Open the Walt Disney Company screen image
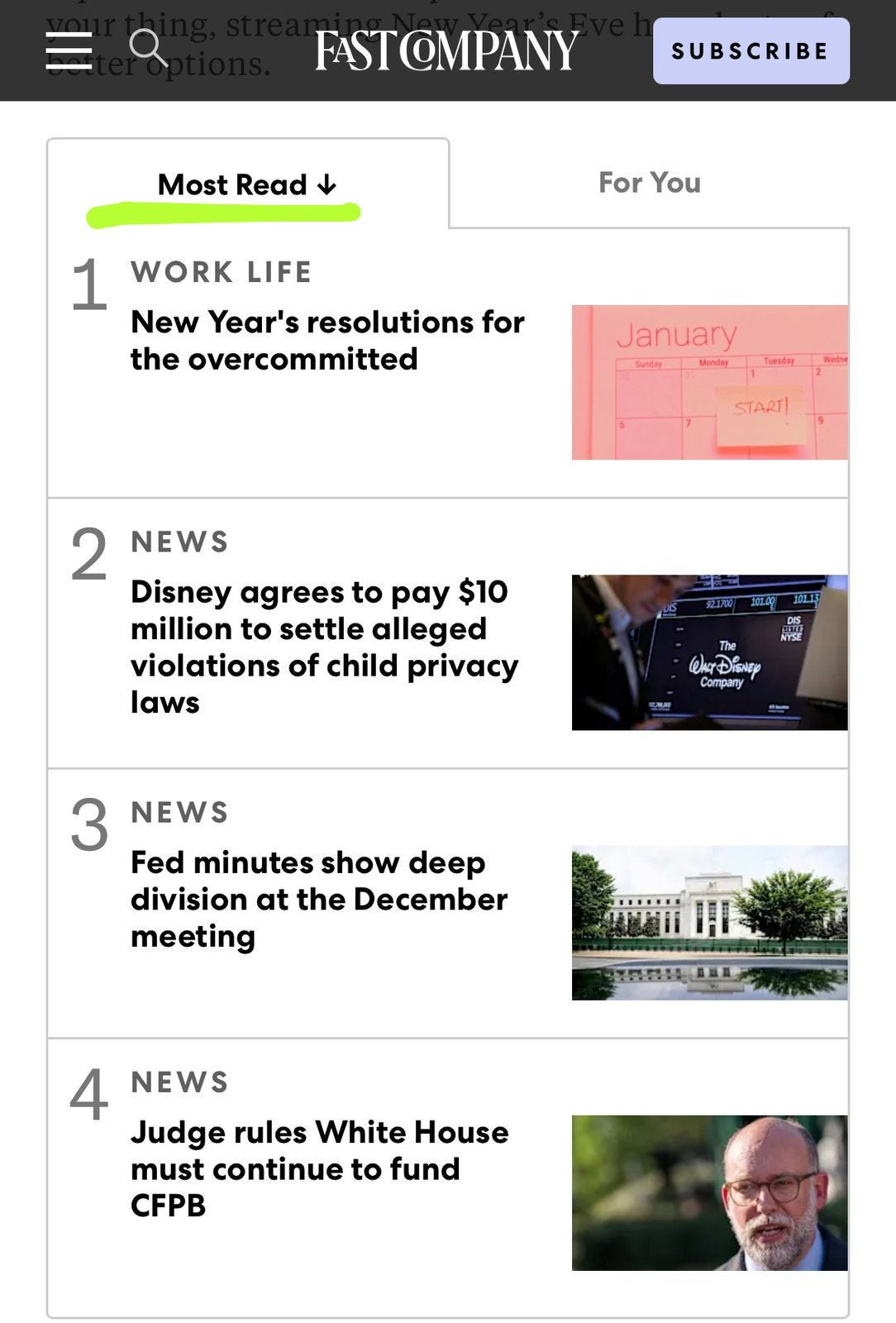 tap(709, 652)
